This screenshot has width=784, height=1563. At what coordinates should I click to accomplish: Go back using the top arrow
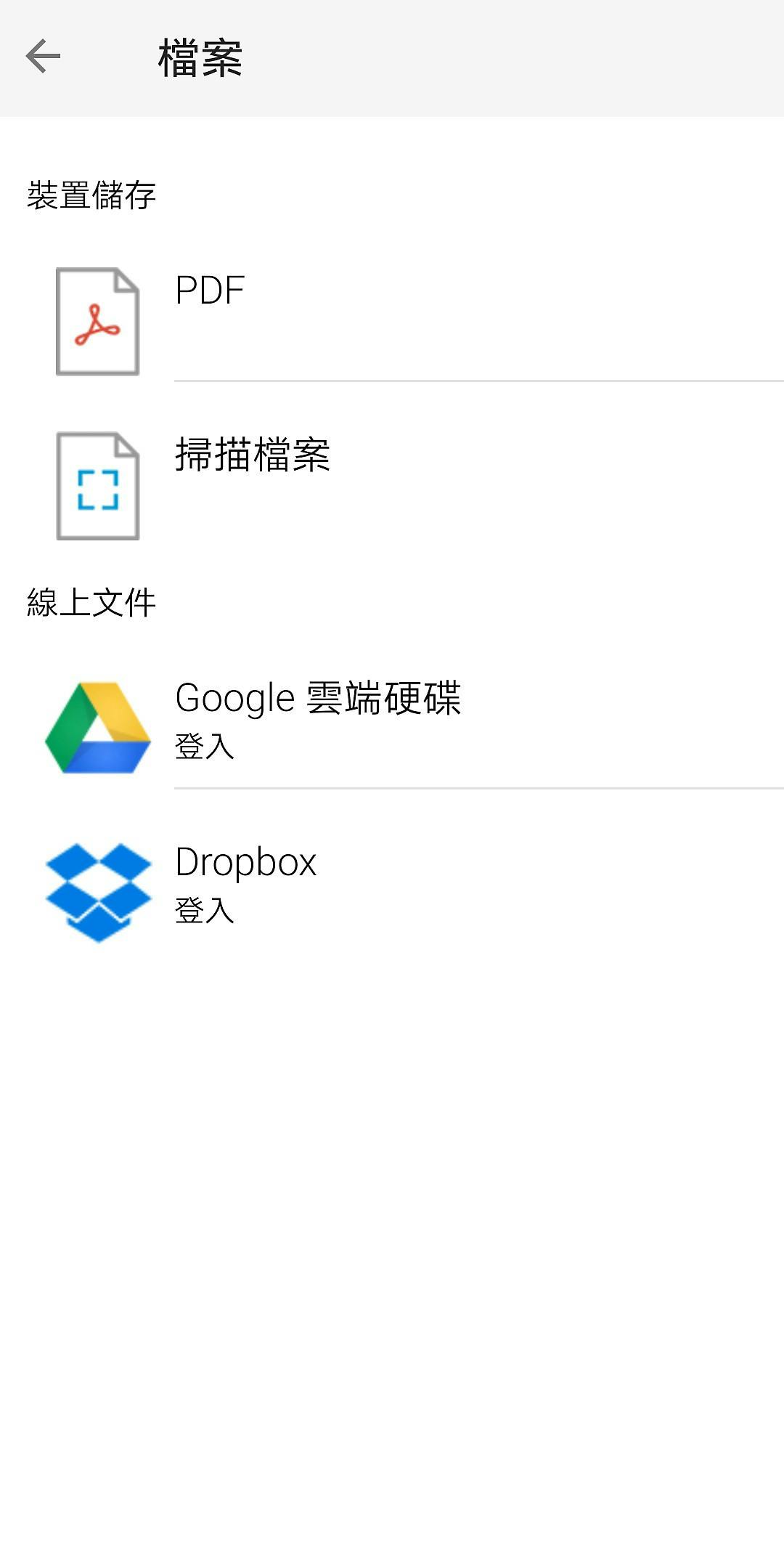tap(43, 57)
